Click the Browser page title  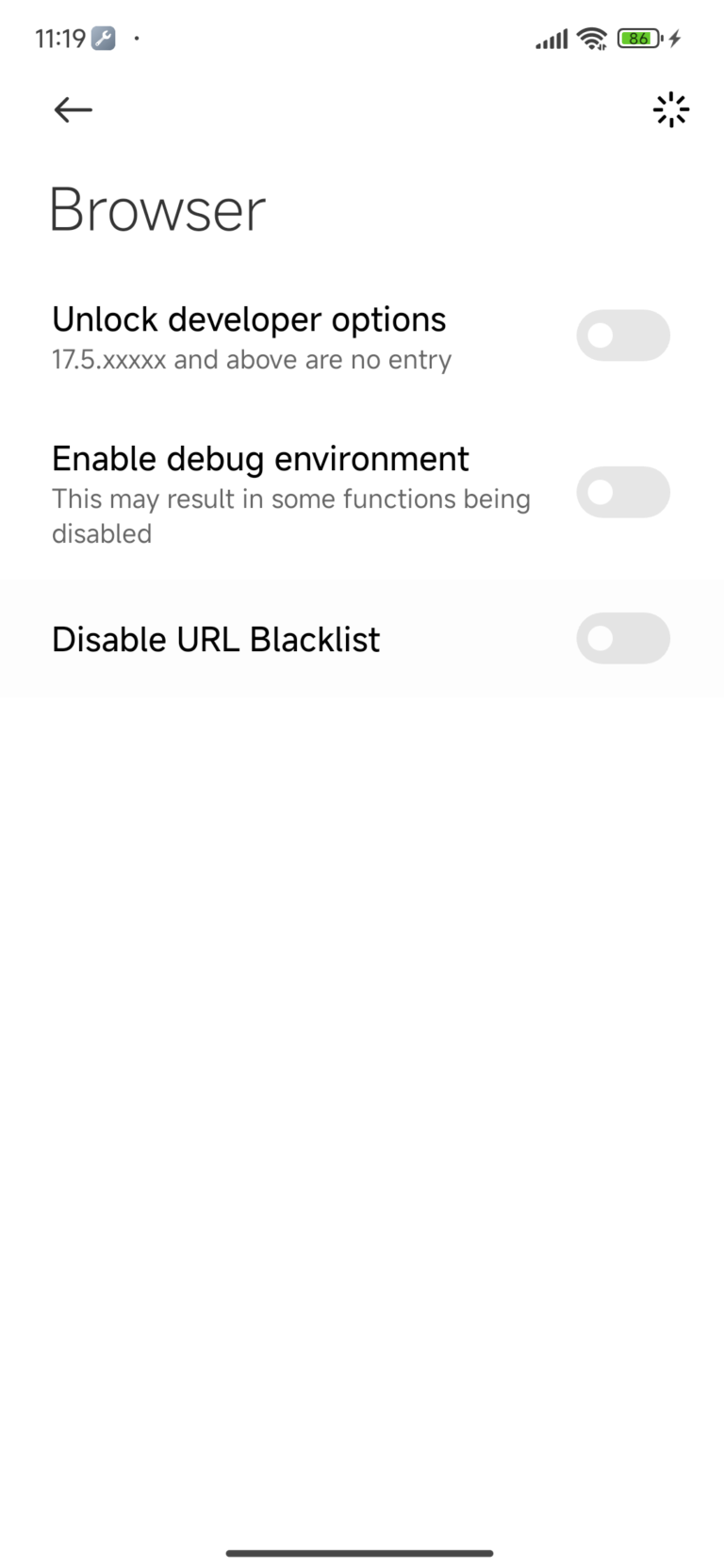pyautogui.click(x=157, y=209)
